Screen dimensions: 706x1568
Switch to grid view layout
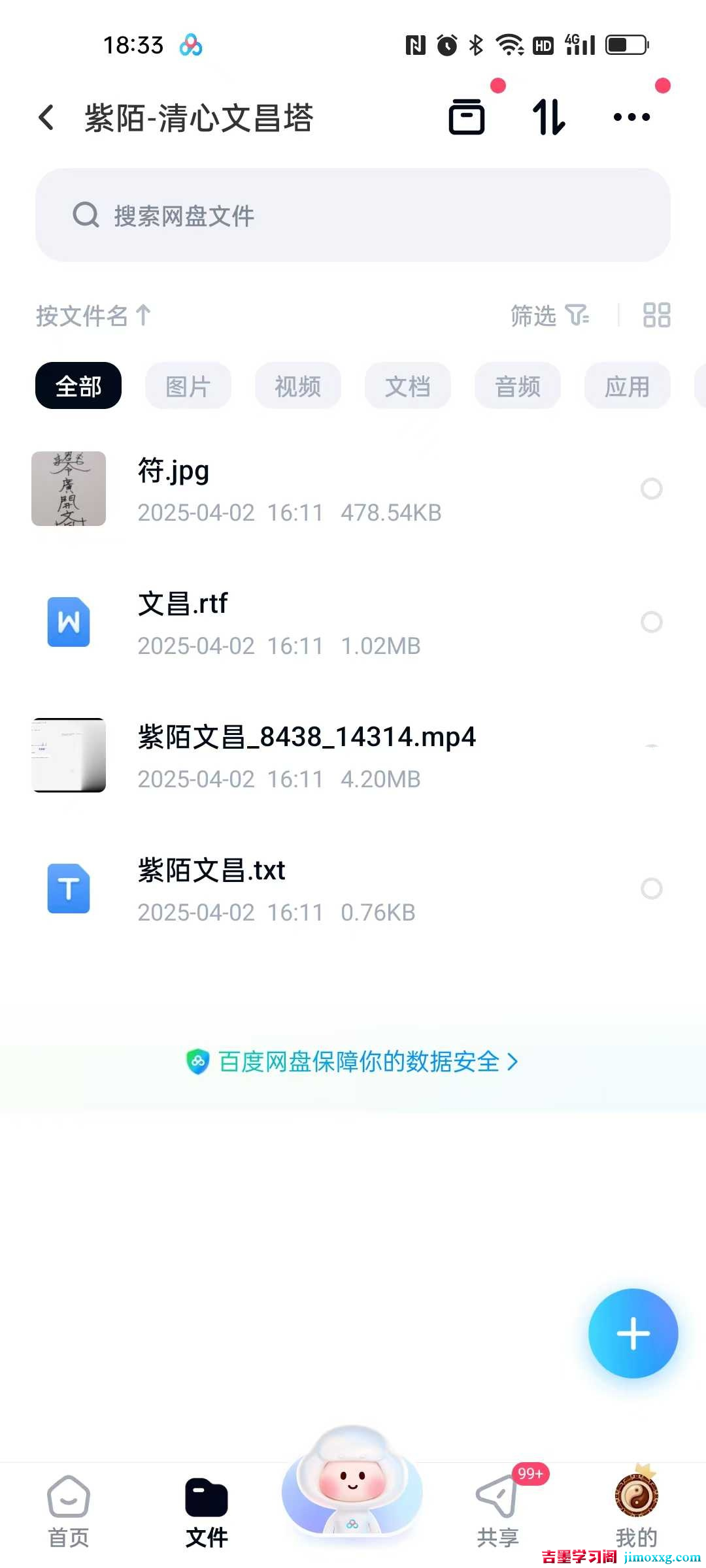pyautogui.click(x=657, y=316)
